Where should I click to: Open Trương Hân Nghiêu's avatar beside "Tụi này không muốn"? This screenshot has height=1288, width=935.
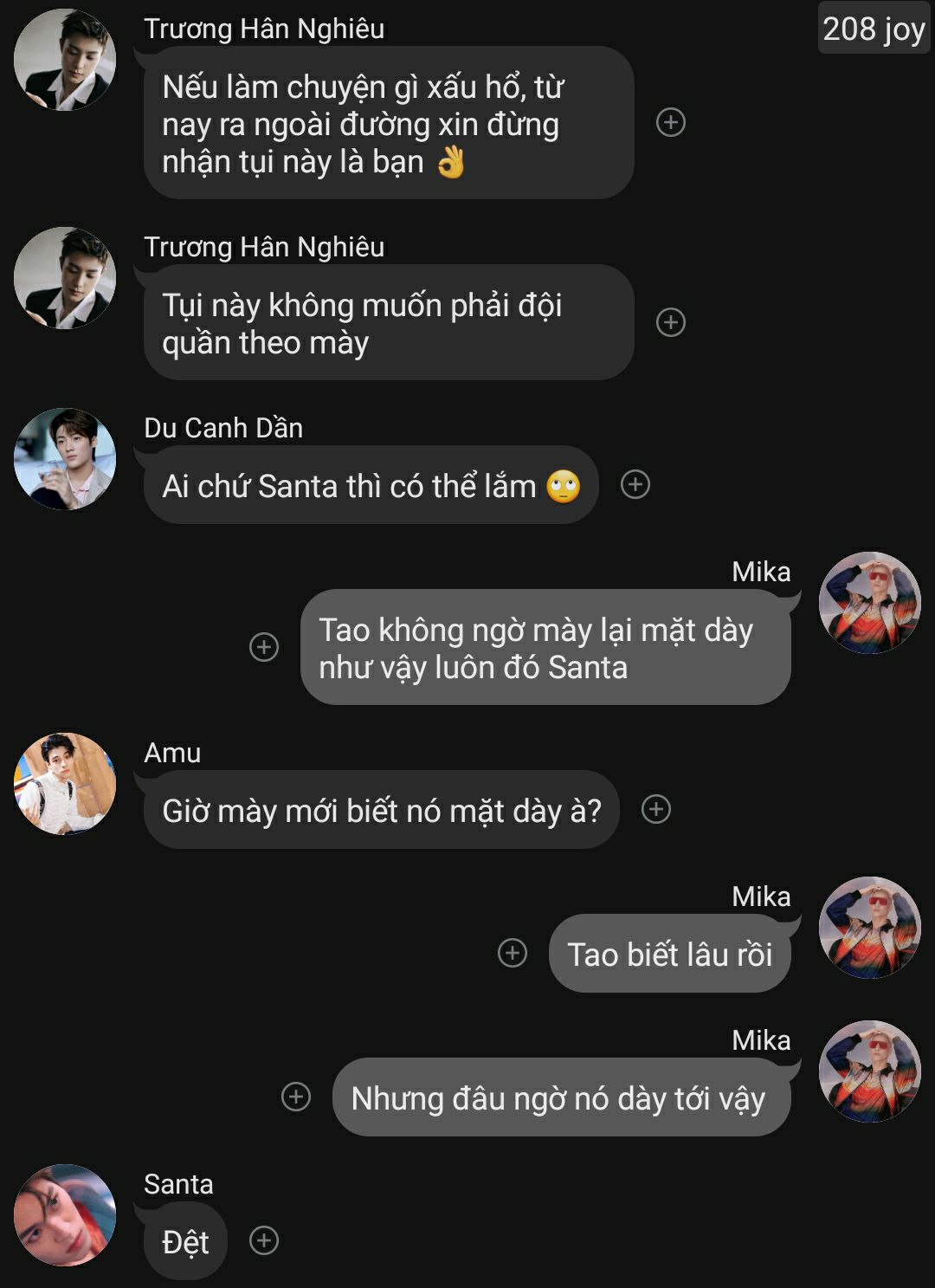pos(65,278)
